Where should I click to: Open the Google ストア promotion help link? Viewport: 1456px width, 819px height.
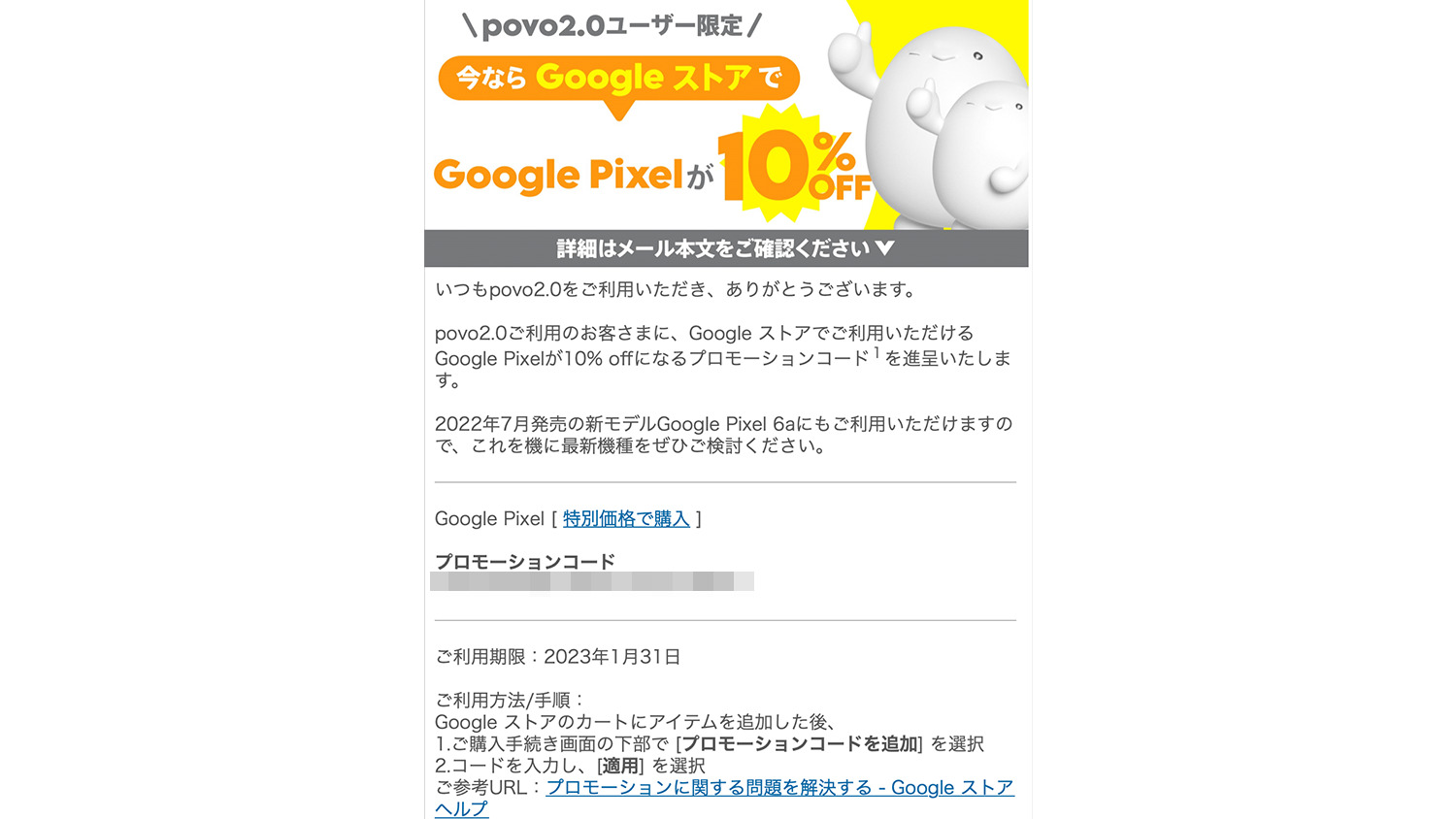click(779, 788)
